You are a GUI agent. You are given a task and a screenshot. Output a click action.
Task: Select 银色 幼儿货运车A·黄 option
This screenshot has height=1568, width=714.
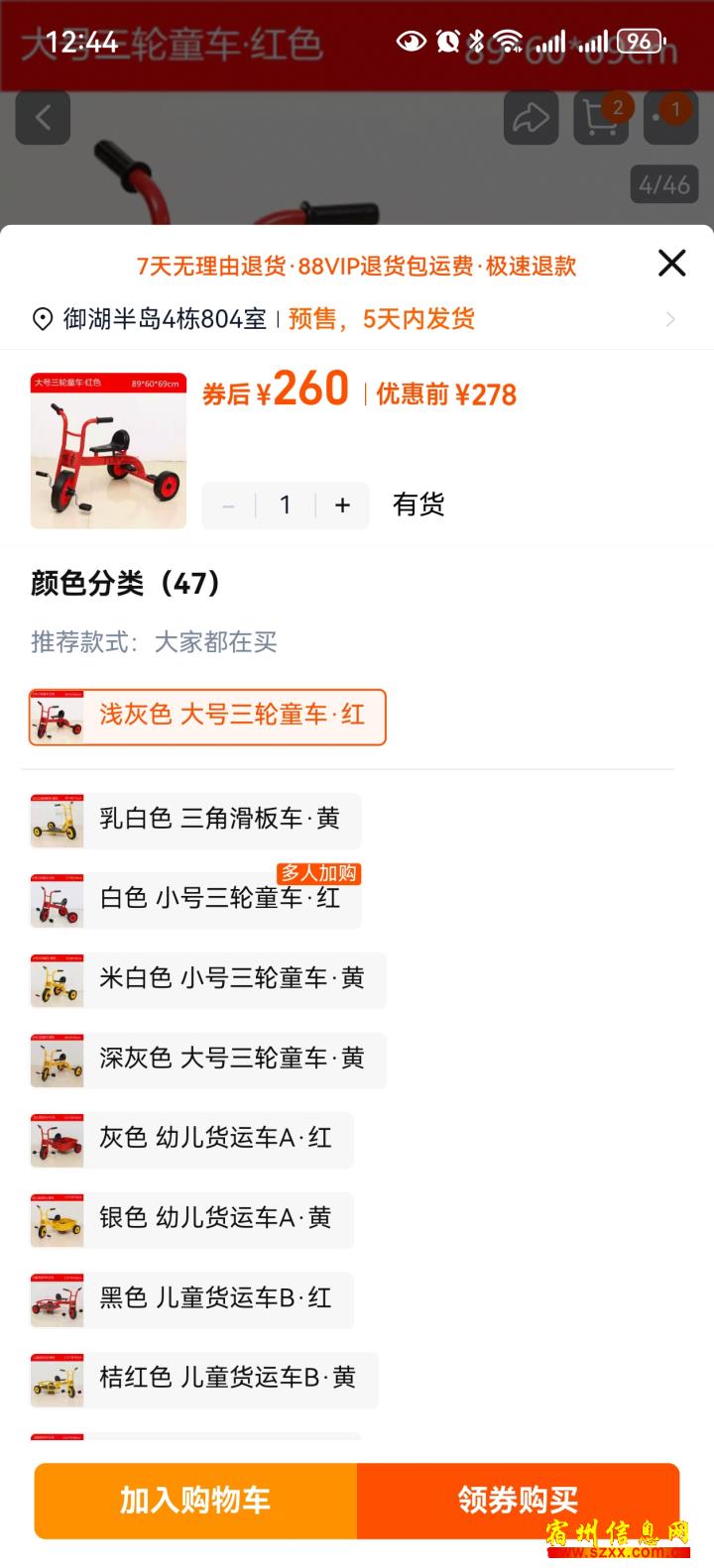[191, 1220]
